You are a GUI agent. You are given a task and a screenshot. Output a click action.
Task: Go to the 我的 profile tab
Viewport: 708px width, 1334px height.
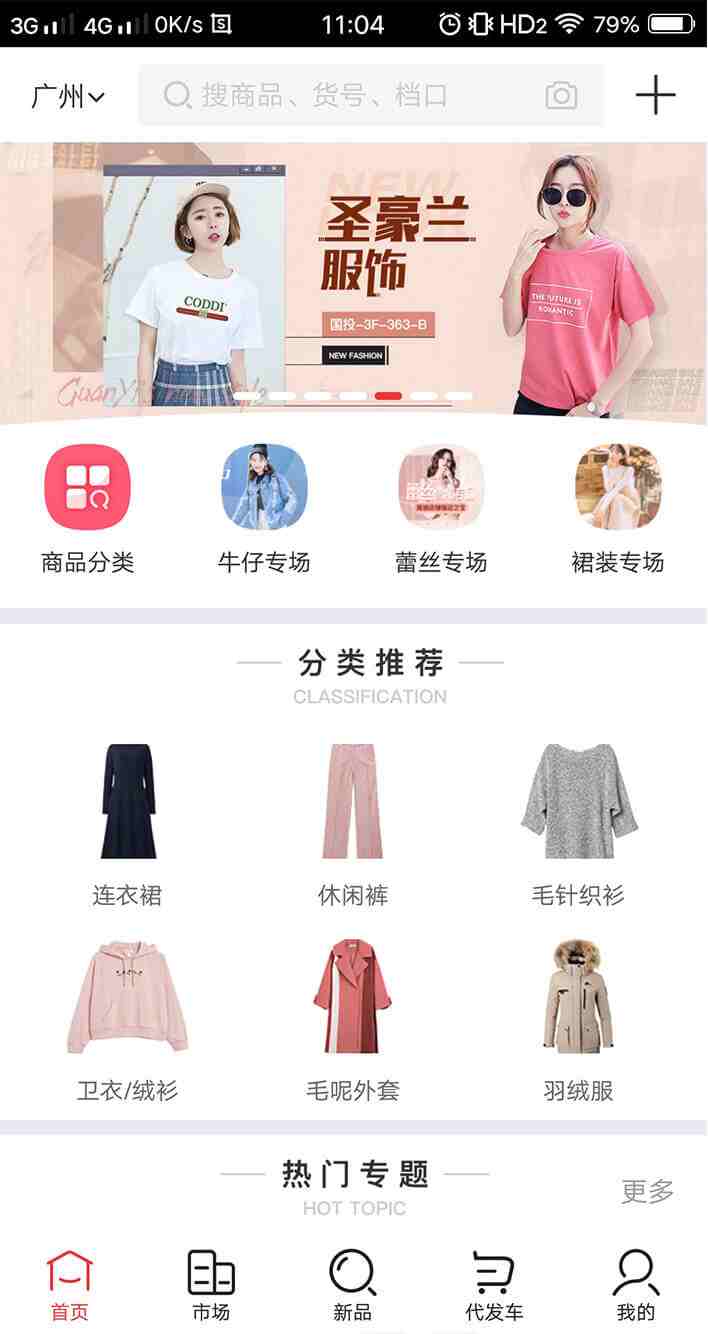pyautogui.click(x=636, y=1286)
